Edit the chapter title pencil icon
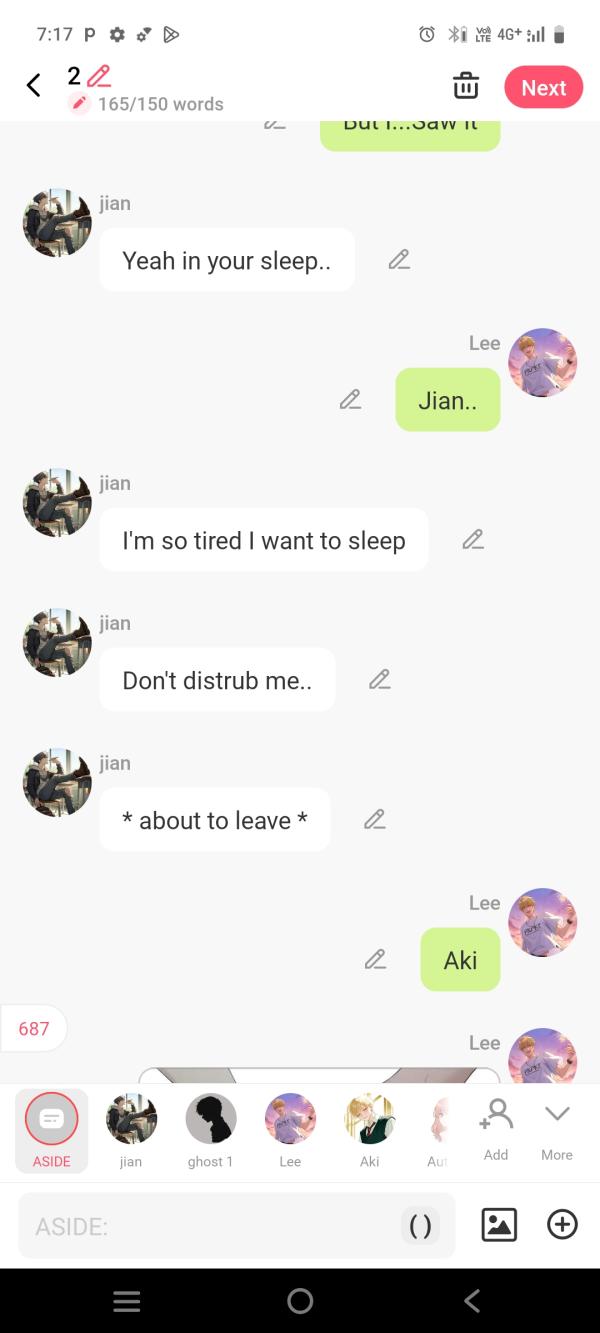Image resolution: width=600 pixels, height=1333 pixels. (99, 76)
